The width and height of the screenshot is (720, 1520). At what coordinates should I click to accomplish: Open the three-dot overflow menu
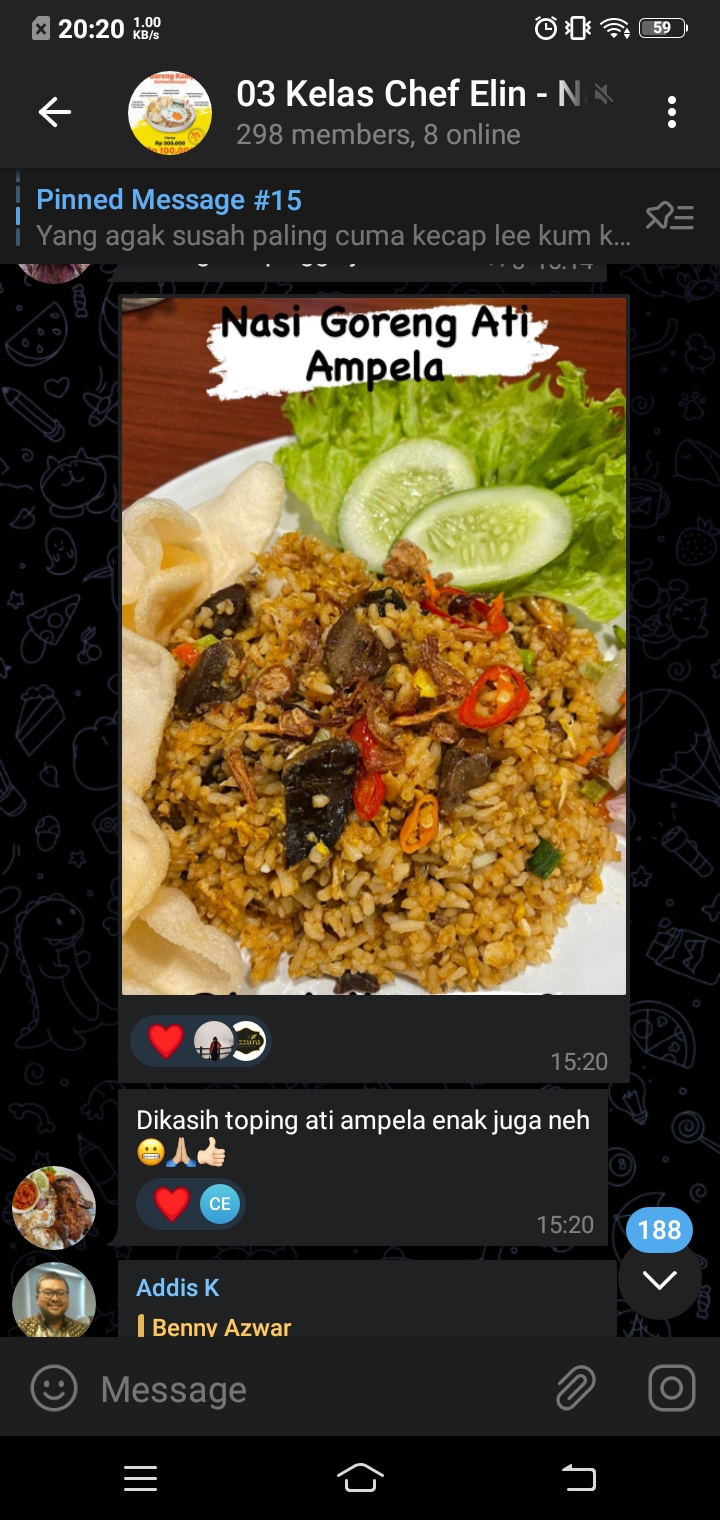tap(671, 113)
